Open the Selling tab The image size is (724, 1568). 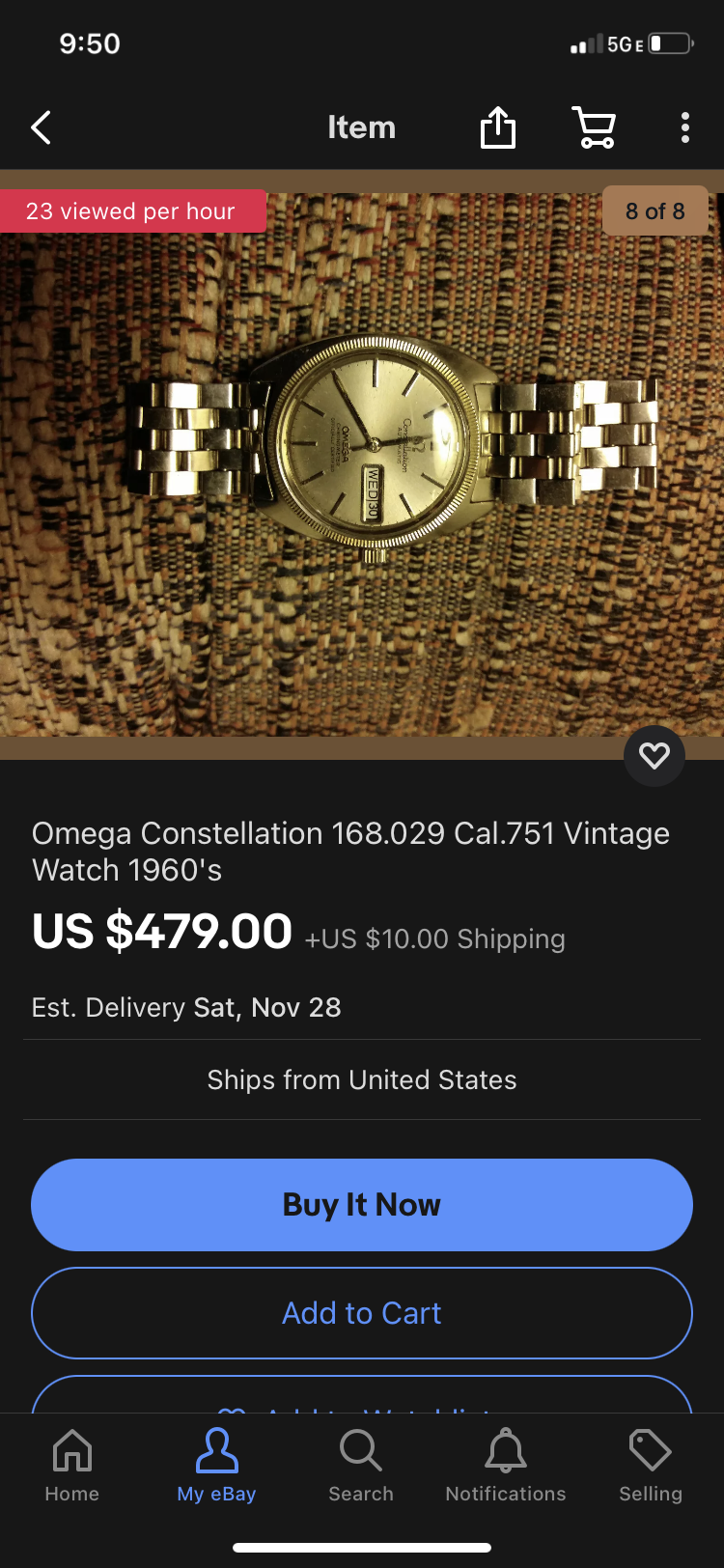click(650, 1466)
